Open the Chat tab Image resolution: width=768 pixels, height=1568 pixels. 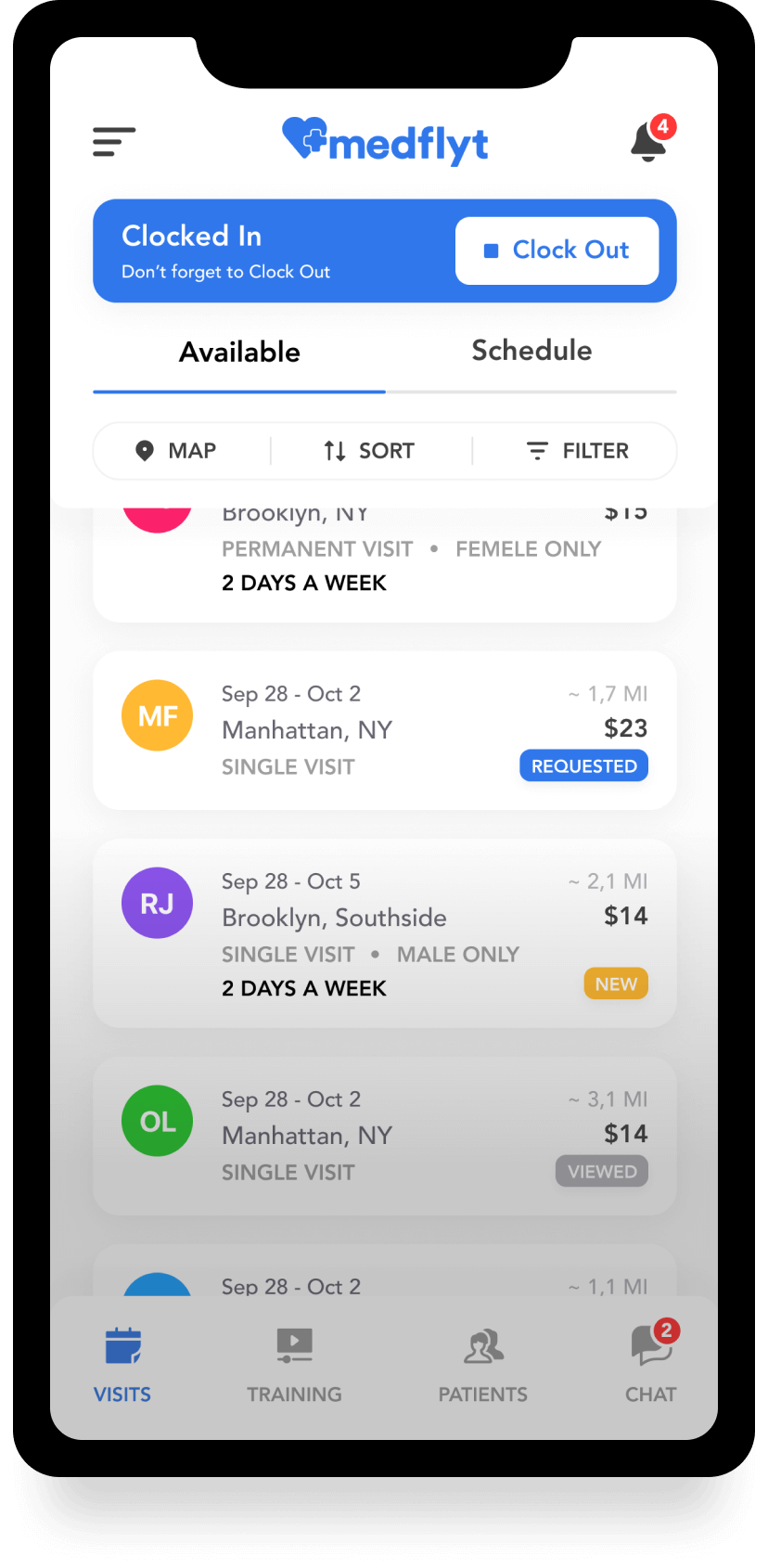click(x=651, y=1364)
